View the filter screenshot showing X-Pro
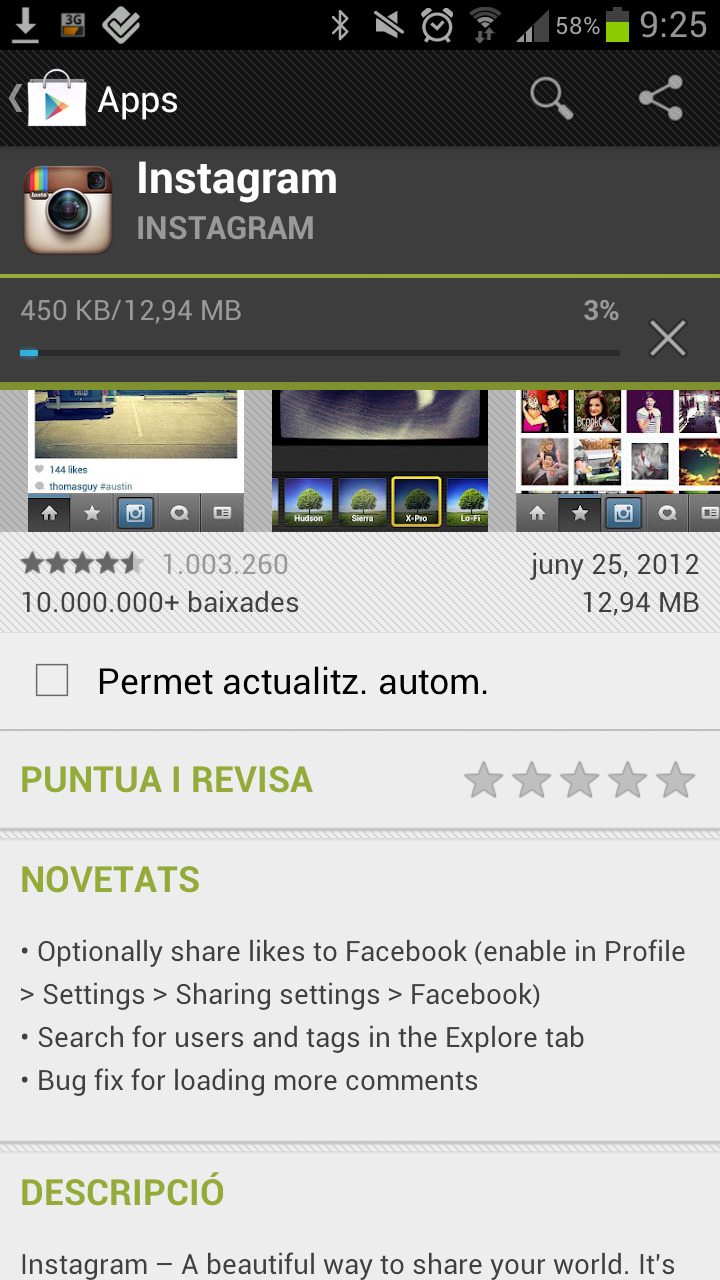 tap(380, 461)
